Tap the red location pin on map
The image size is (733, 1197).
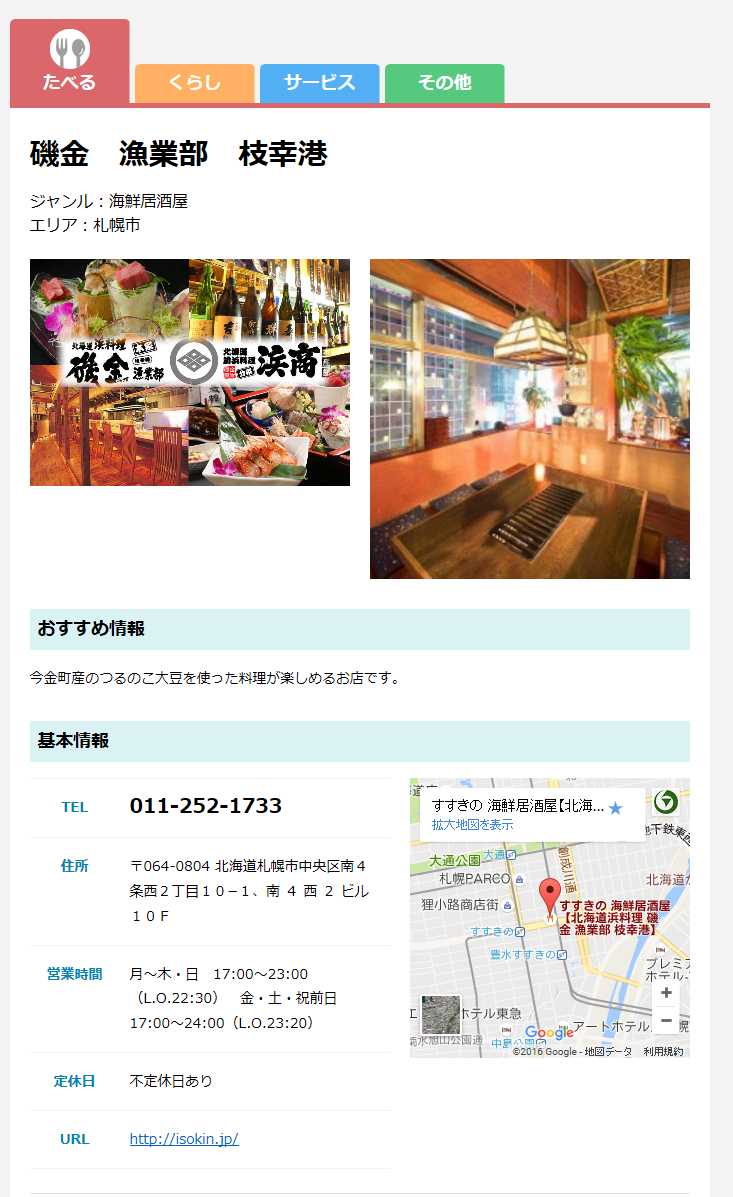(549, 893)
